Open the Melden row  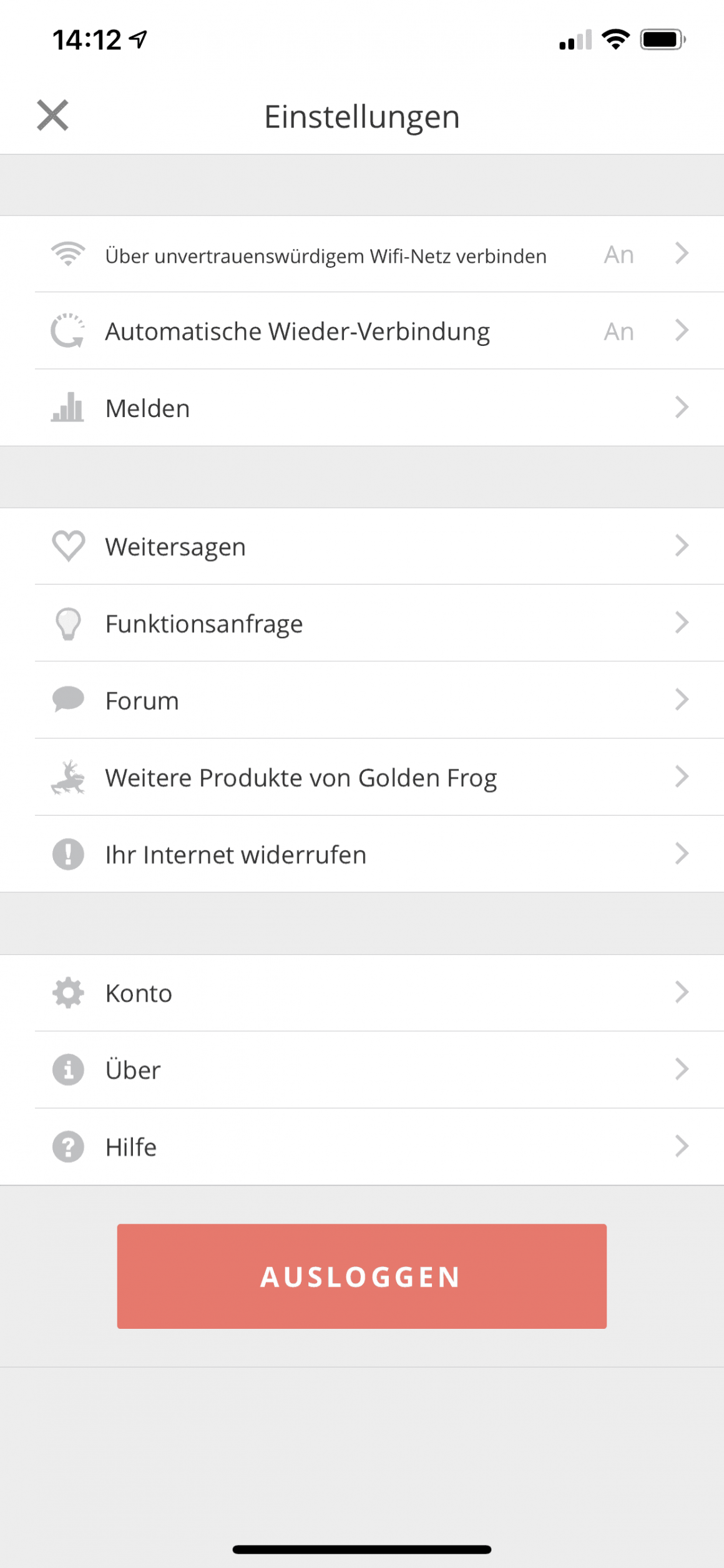(x=362, y=408)
